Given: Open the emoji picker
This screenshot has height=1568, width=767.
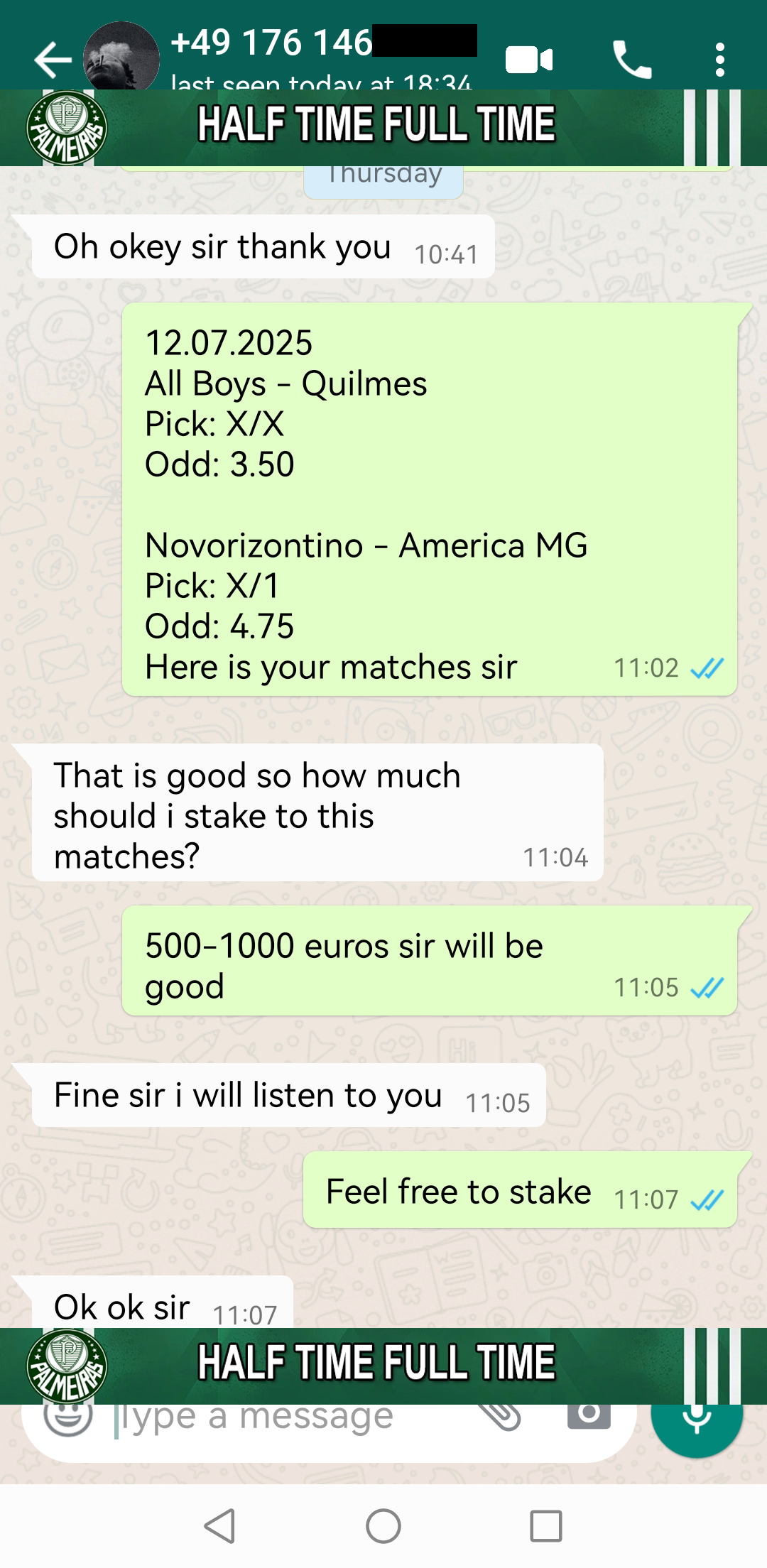Looking at the screenshot, I should [68, 1418].
